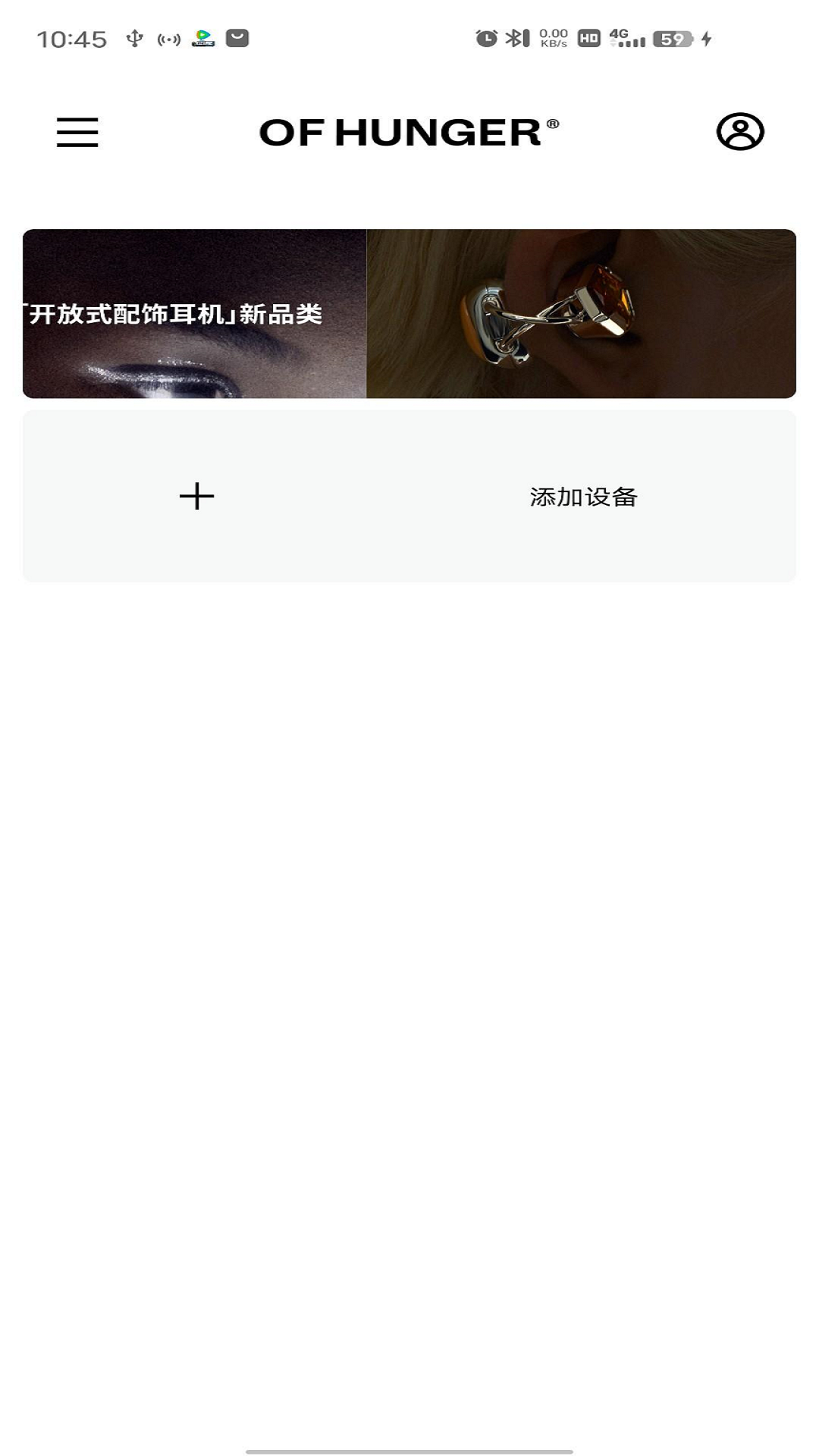
Task: Open the 添加设备 device setup card
Action: [409, 497]
